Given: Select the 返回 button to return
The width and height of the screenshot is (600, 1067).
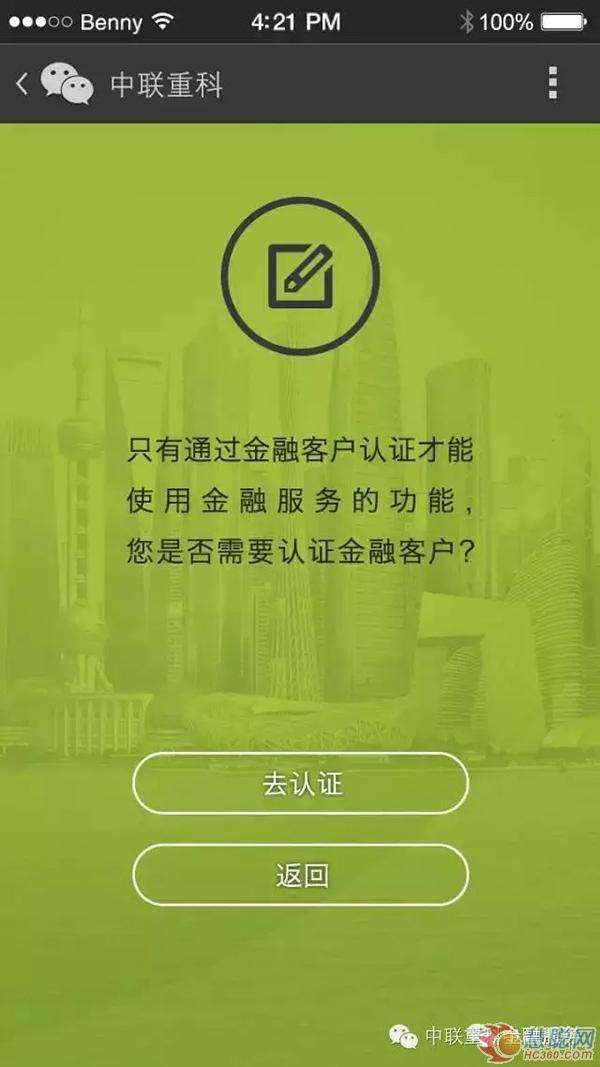Looking at the screenshot, I should click(x=301, y=876).
